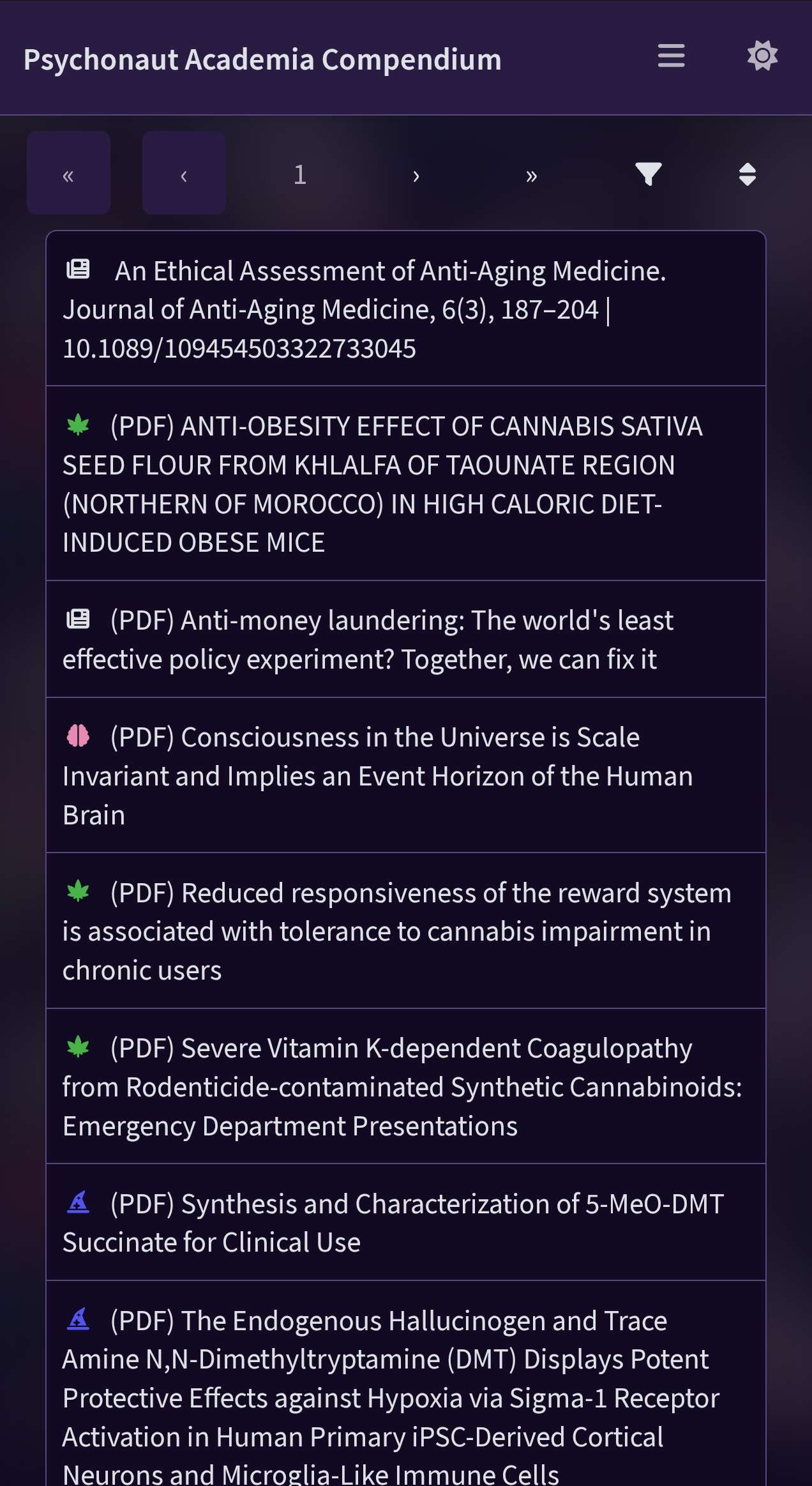Change the sort order
Image resolution: width=812 pixels, height=1486 pixels.
coord(747,174)
